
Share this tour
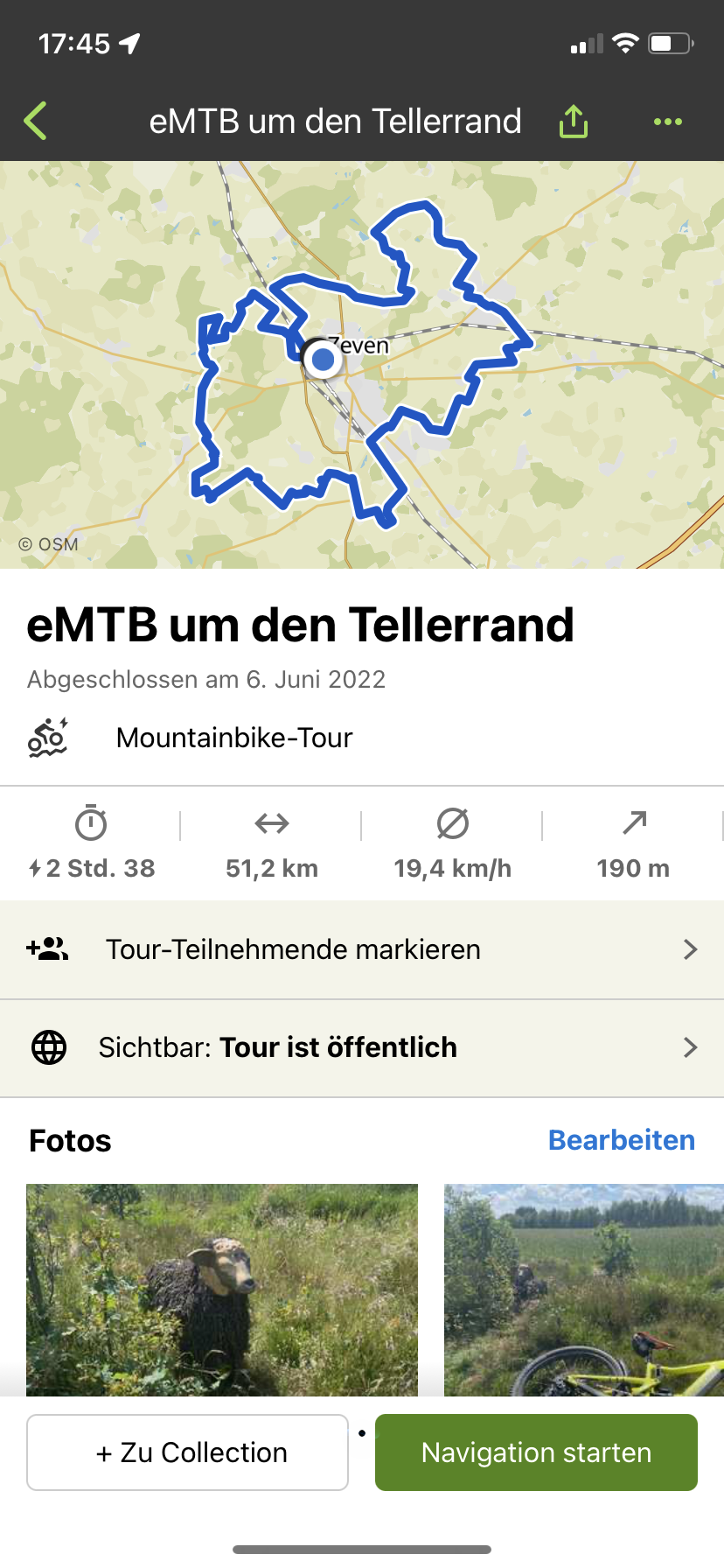[x=574, y=122]
